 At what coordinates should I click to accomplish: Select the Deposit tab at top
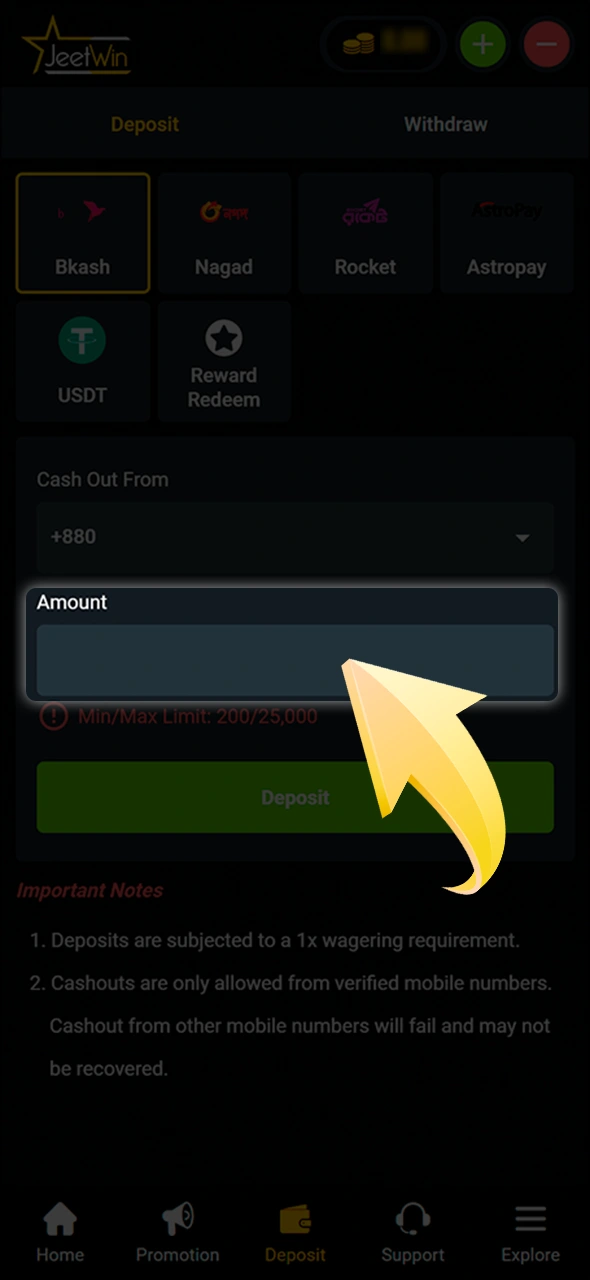coord(145,124)
